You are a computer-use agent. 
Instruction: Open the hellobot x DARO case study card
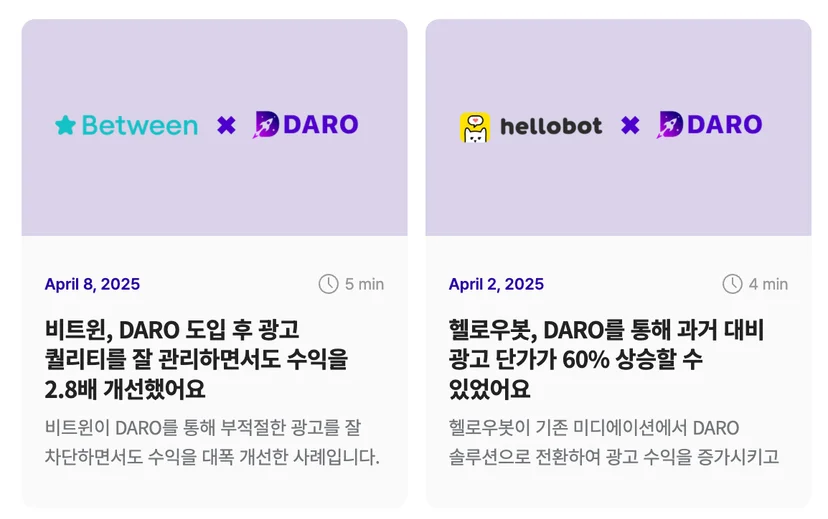618,264
